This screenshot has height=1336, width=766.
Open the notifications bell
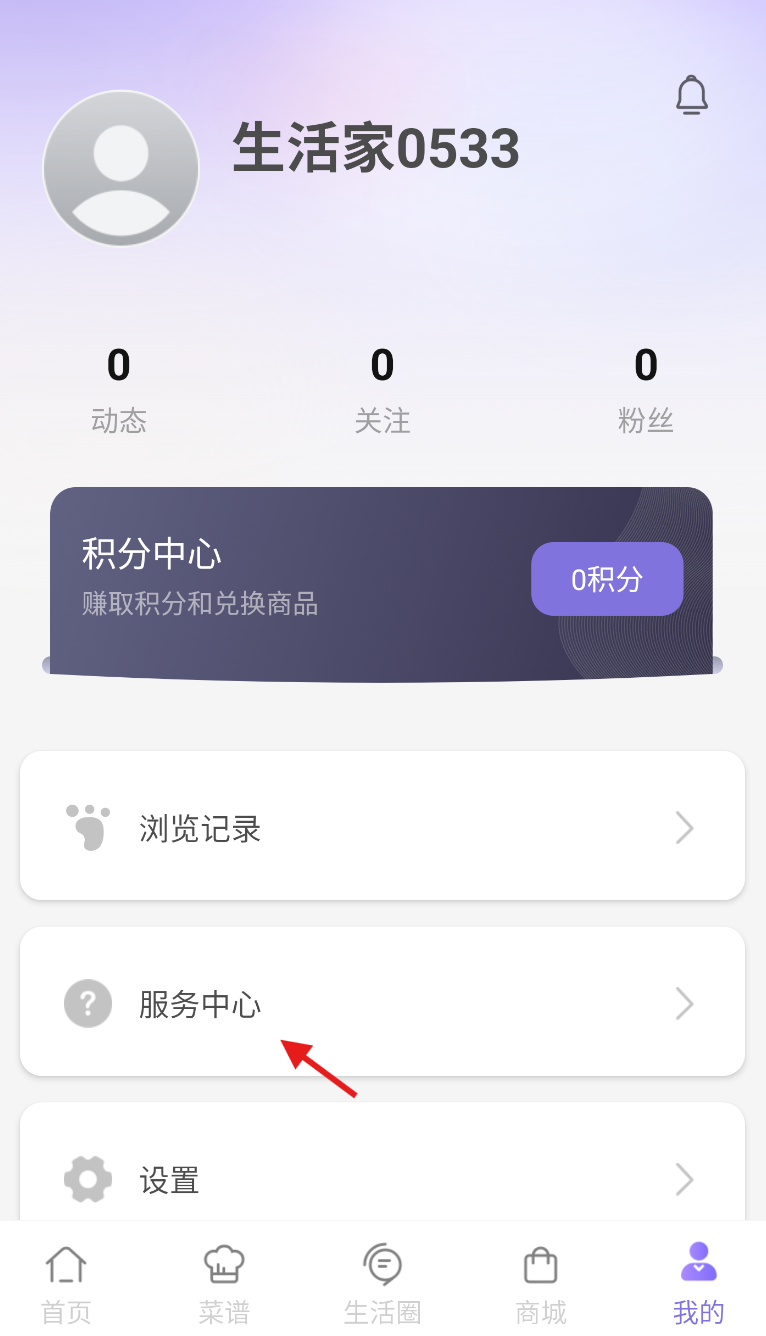(x=691, y=95)
